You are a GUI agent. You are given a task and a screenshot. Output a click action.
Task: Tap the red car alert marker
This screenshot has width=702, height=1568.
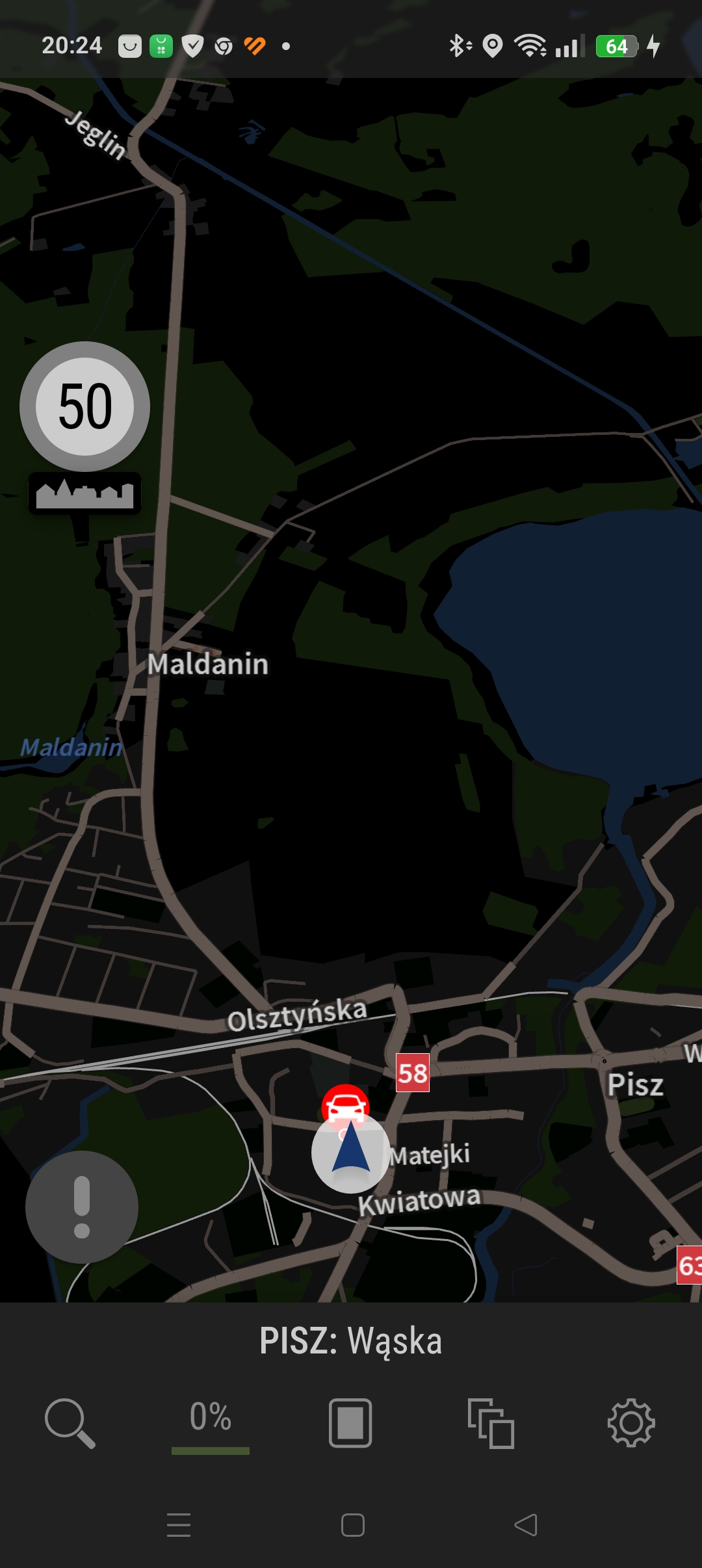[345, 1103]
